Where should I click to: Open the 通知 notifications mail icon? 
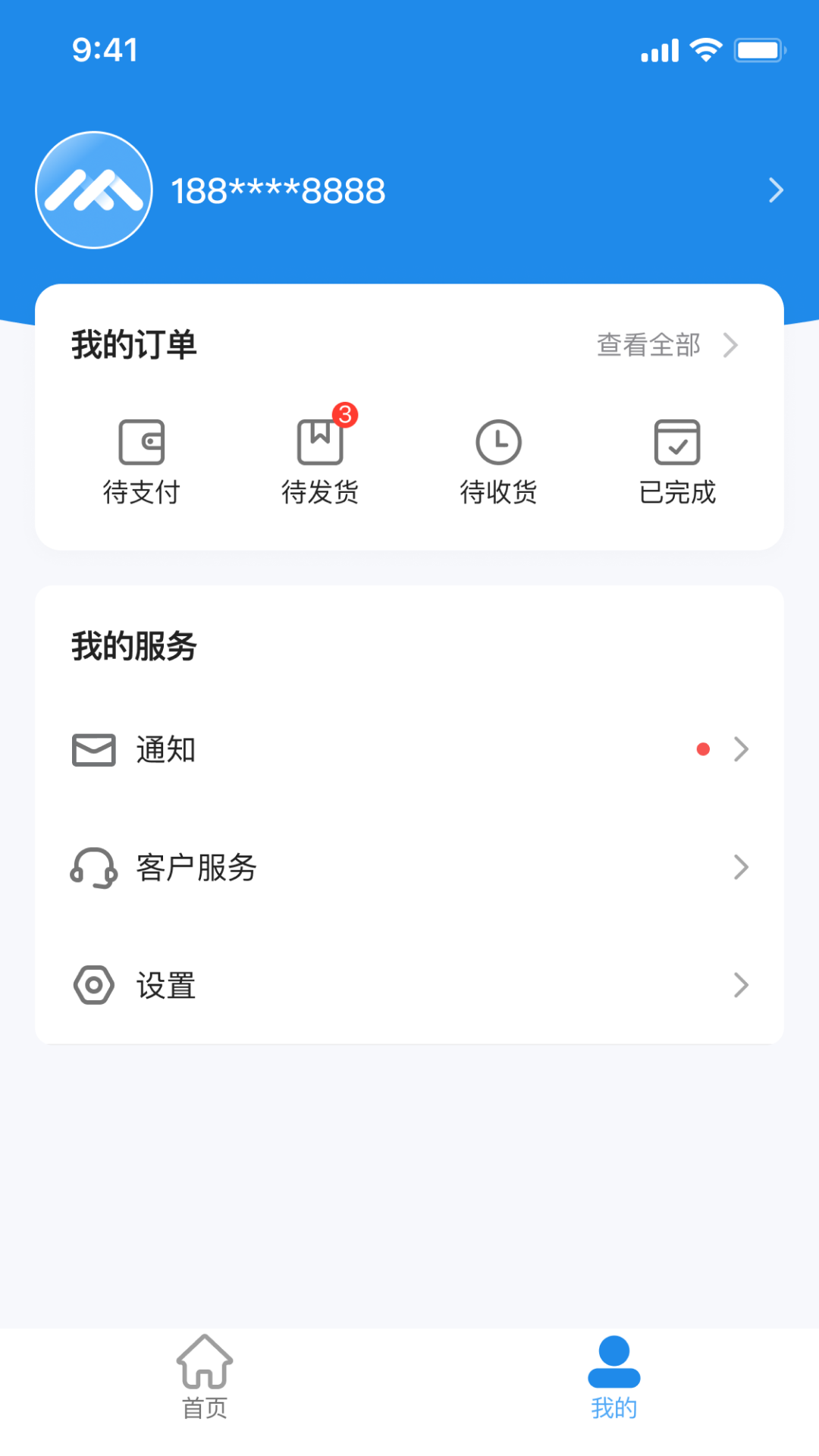[93, 749]
